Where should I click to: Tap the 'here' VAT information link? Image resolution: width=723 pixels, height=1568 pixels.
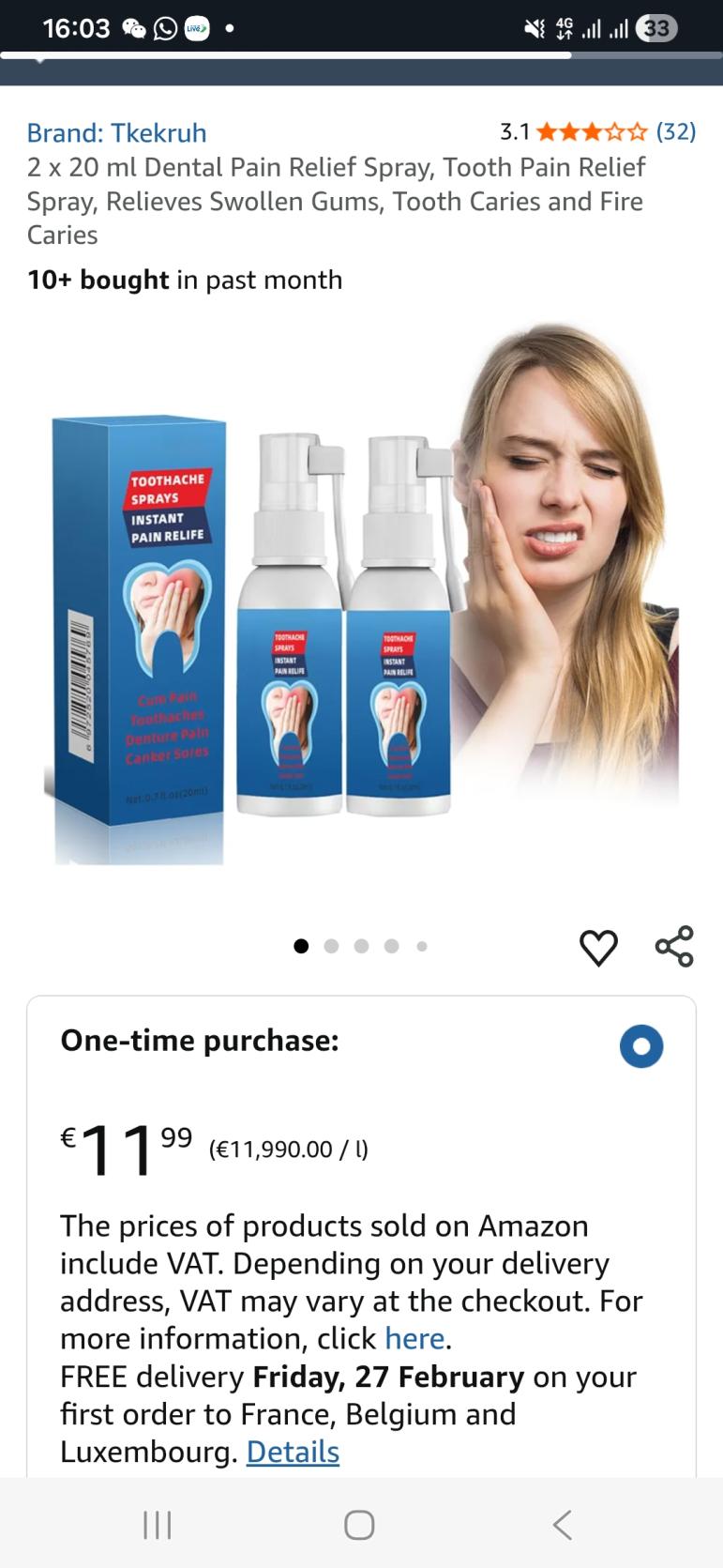click(x=414, y=1338)
